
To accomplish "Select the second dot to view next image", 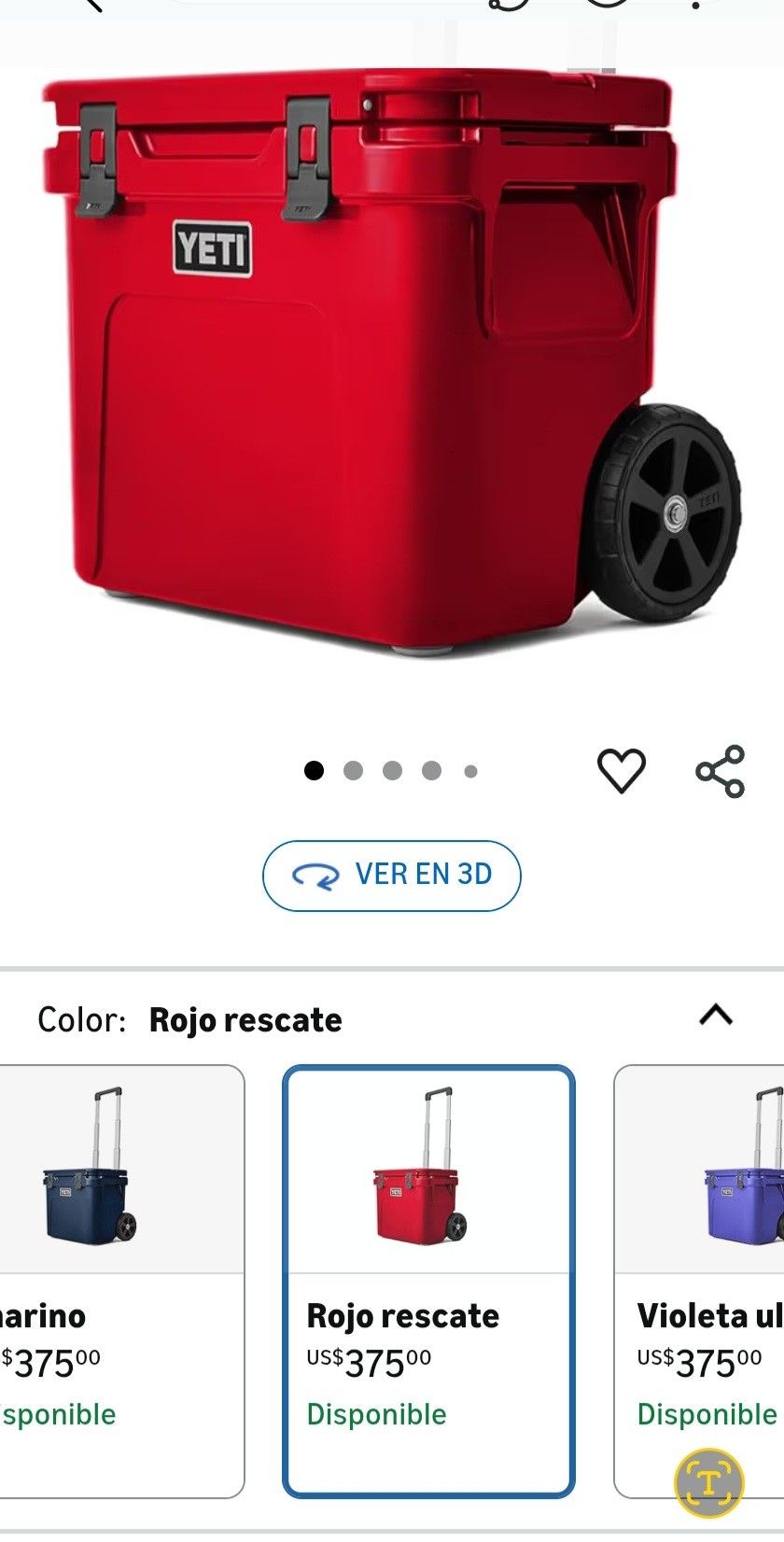I will point(353,769).
